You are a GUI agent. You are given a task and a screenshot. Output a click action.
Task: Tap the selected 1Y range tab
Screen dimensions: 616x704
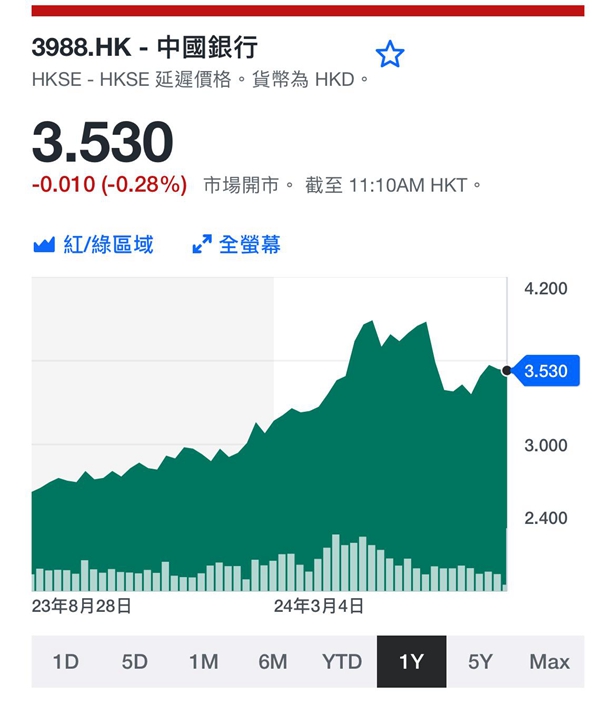click(412, 661)
